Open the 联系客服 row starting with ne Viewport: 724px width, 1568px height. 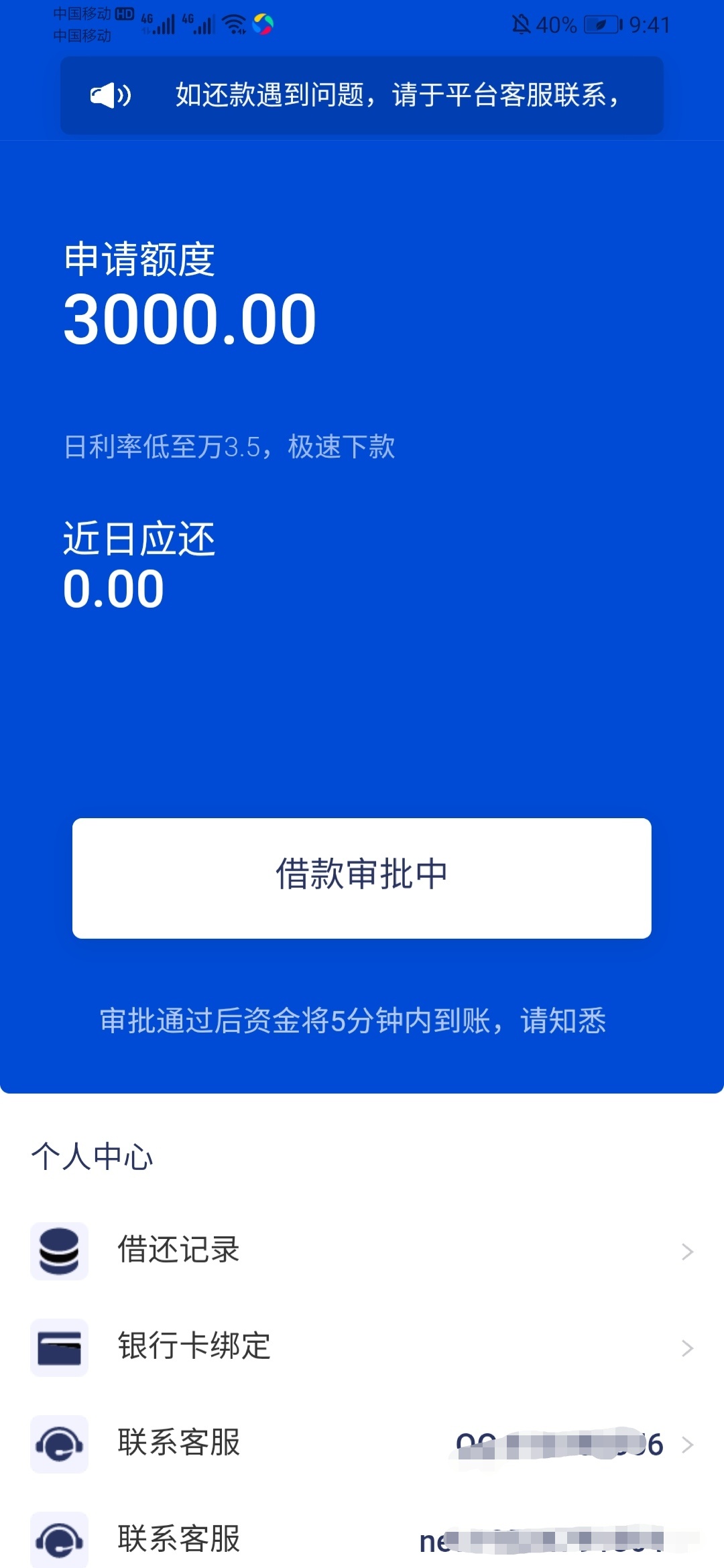[362, 1539]
